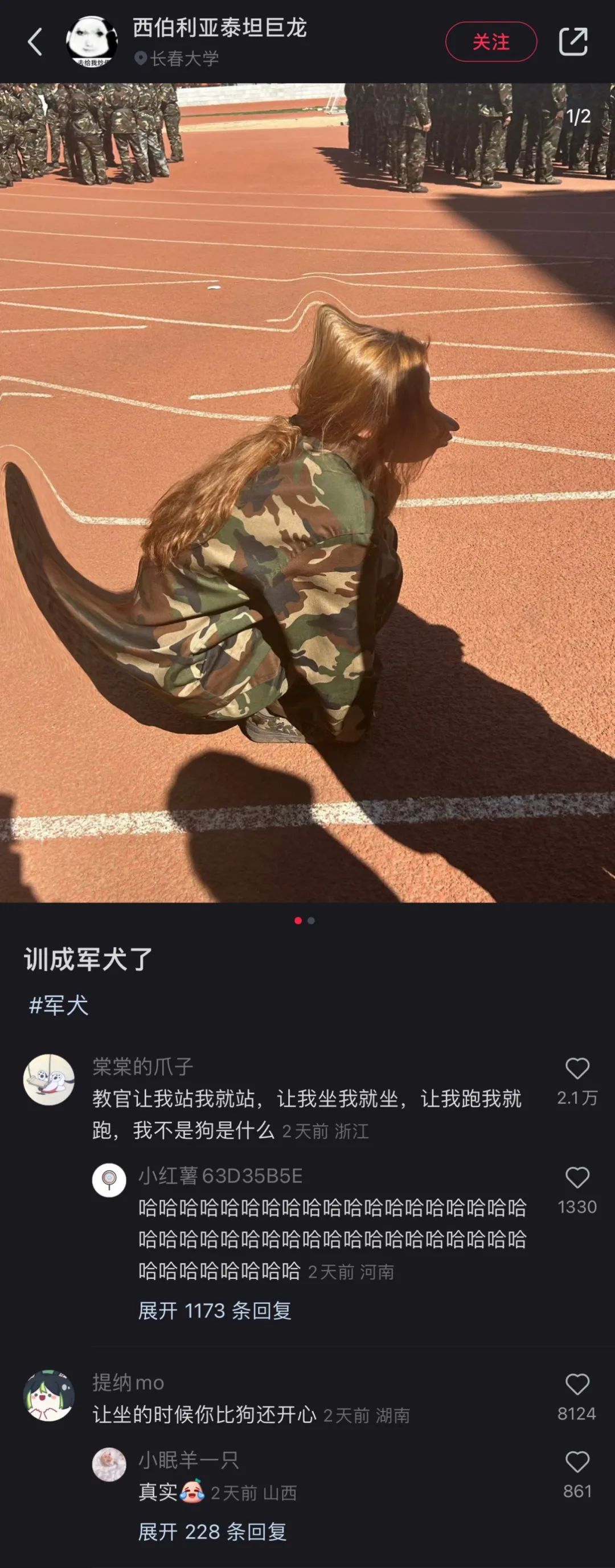Open 小眠羊一只's profile name
Viewport: 615px width, 1568px height.
click(188, 1460)
